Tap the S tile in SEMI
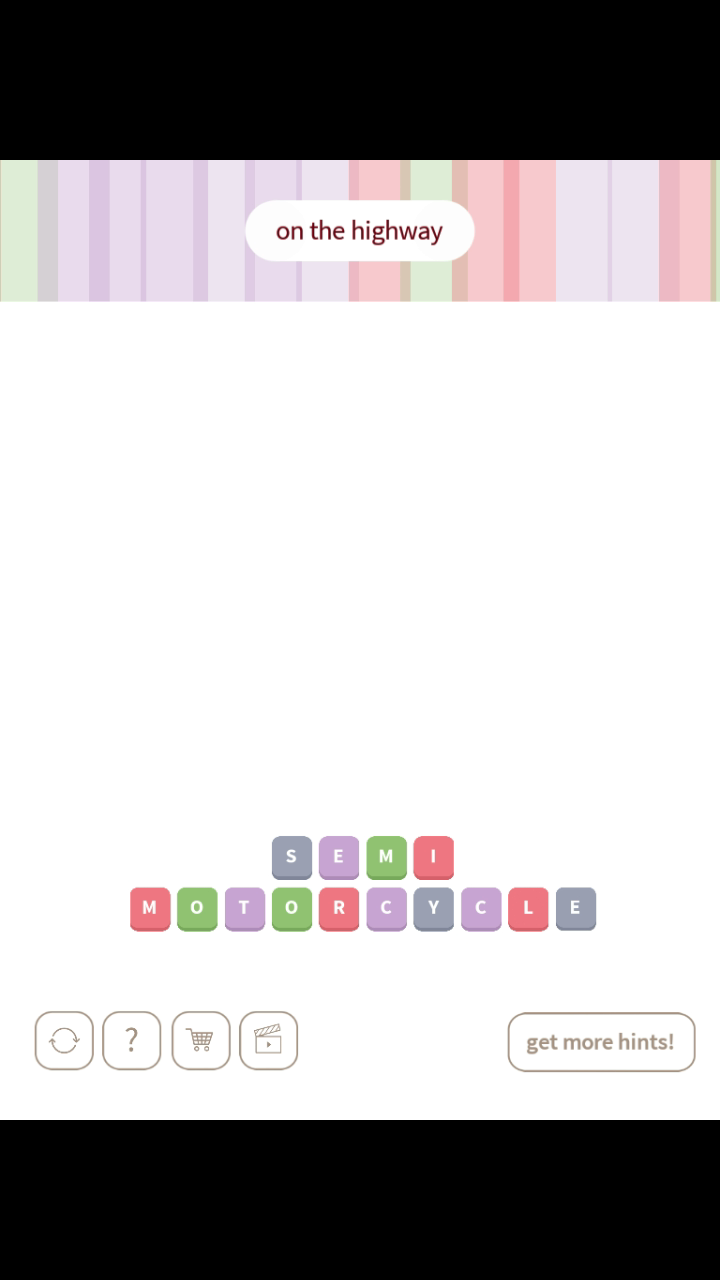This screenshot has width=720, height=1280. [291, 857]
